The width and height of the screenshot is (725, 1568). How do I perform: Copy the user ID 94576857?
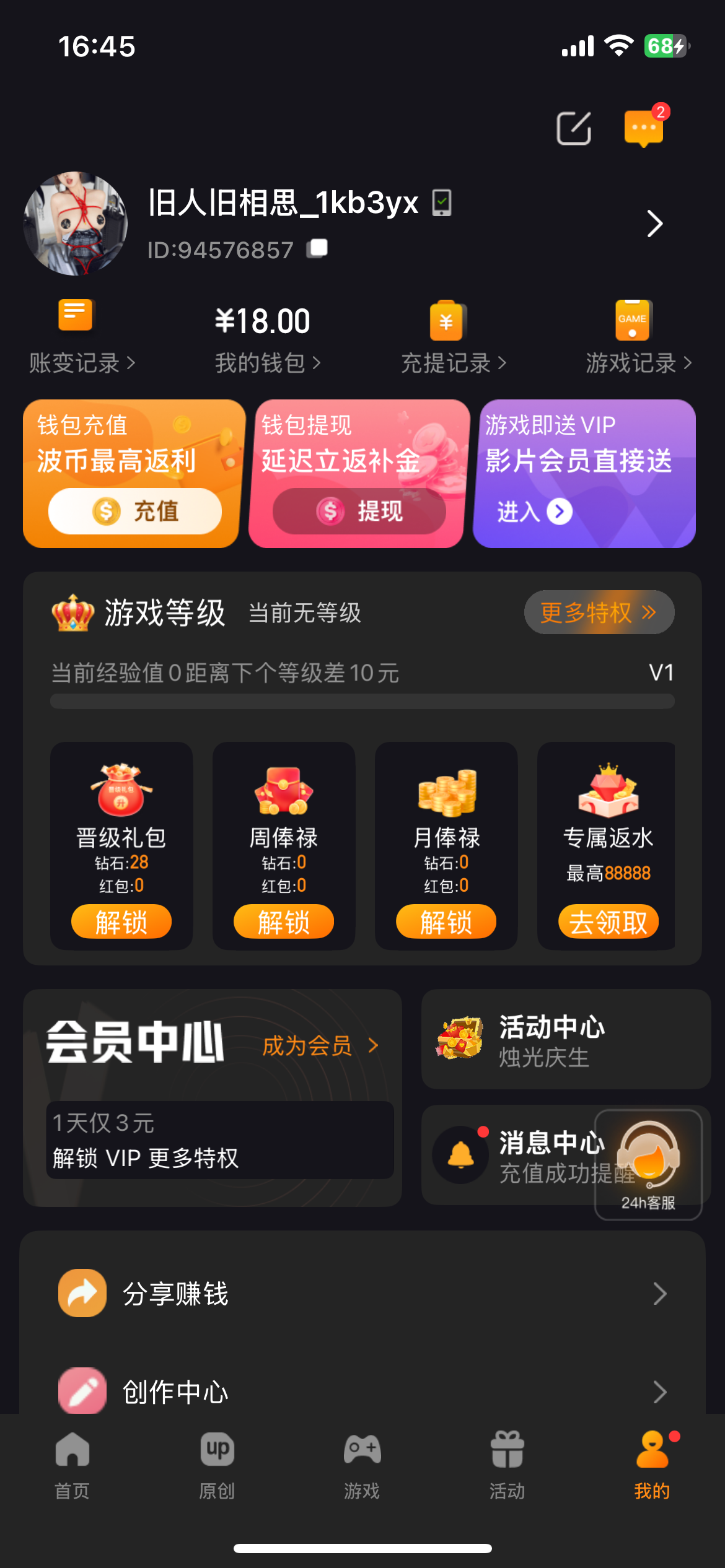tap(318, 248)
